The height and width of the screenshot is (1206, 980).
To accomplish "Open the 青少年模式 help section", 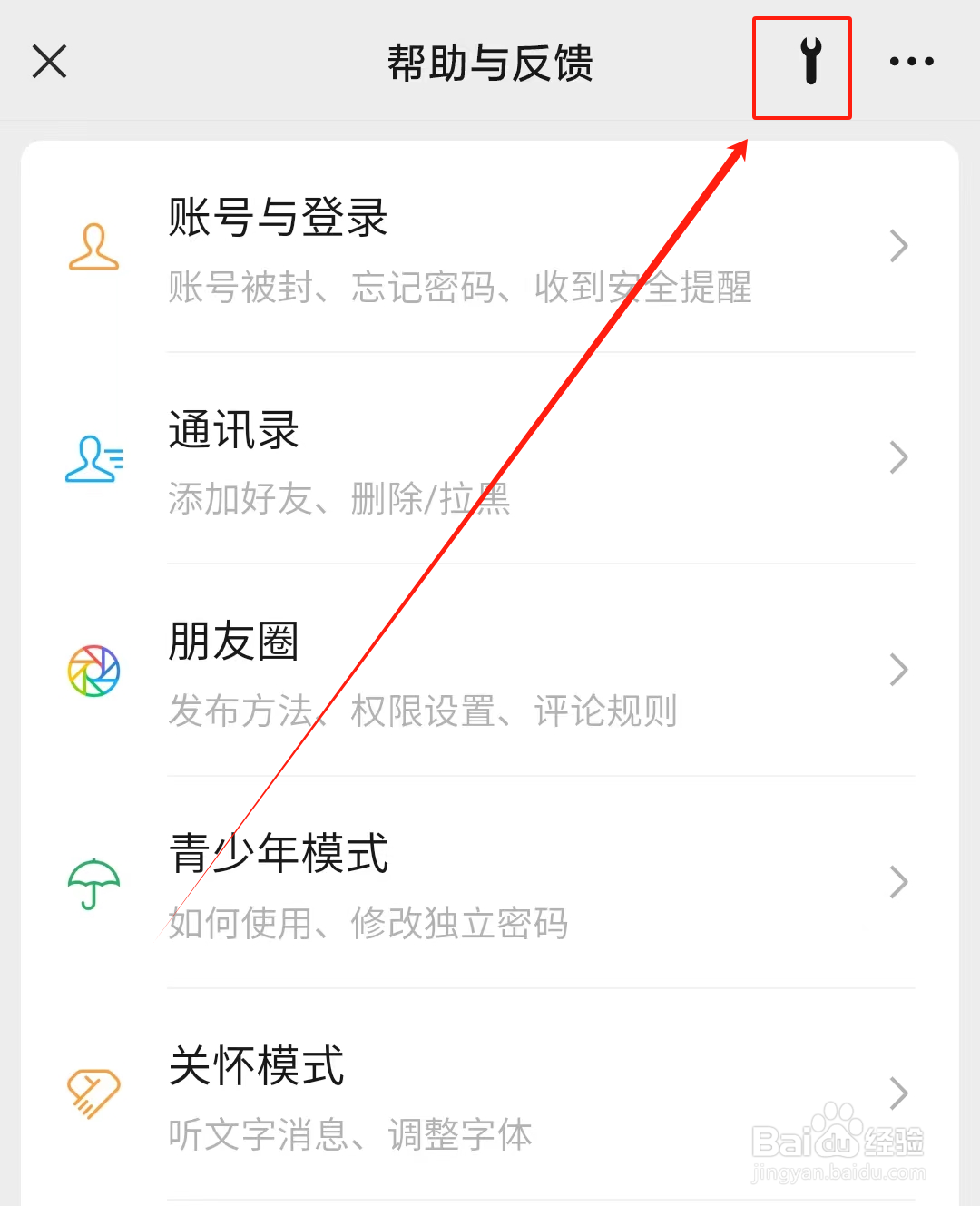I will tap(278, 854).
